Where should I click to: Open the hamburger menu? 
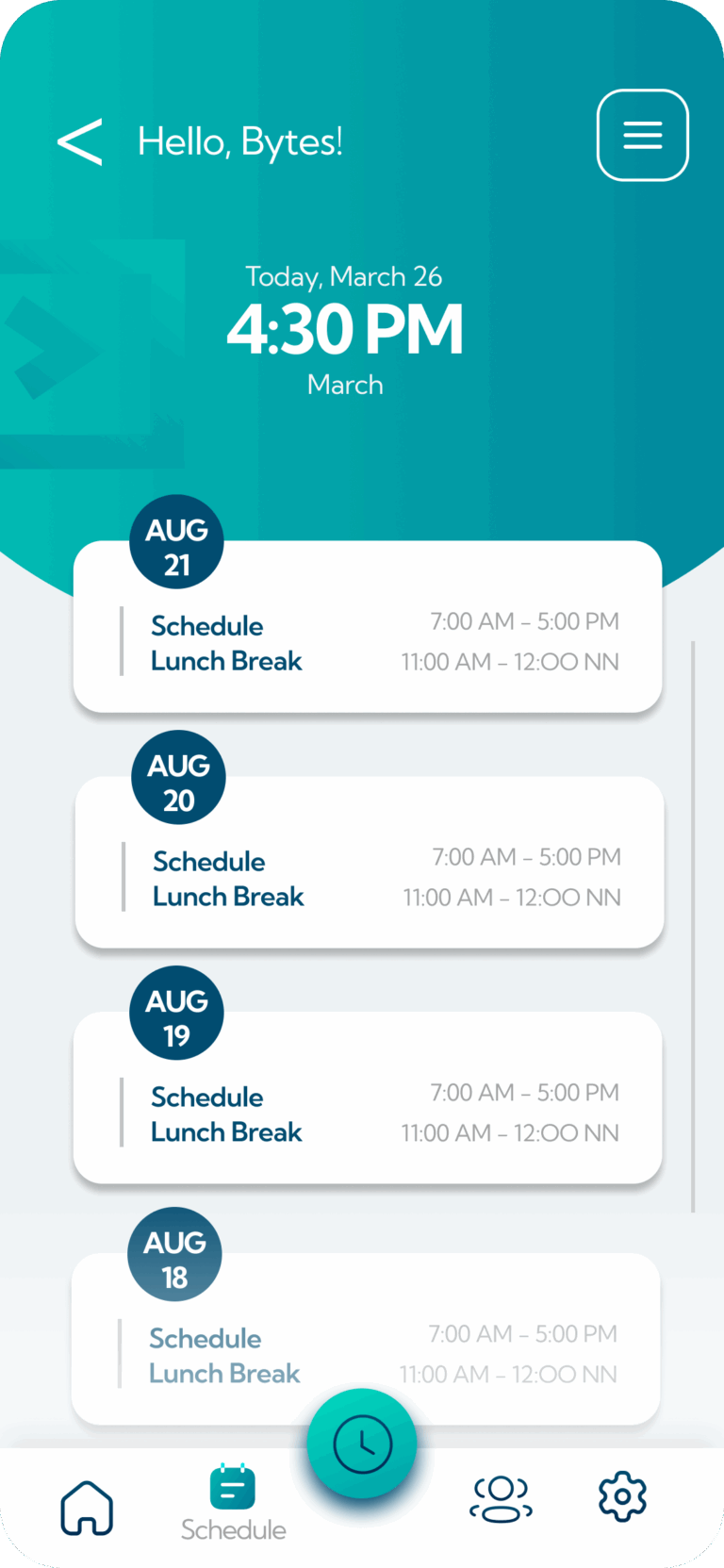pos(643,135)
